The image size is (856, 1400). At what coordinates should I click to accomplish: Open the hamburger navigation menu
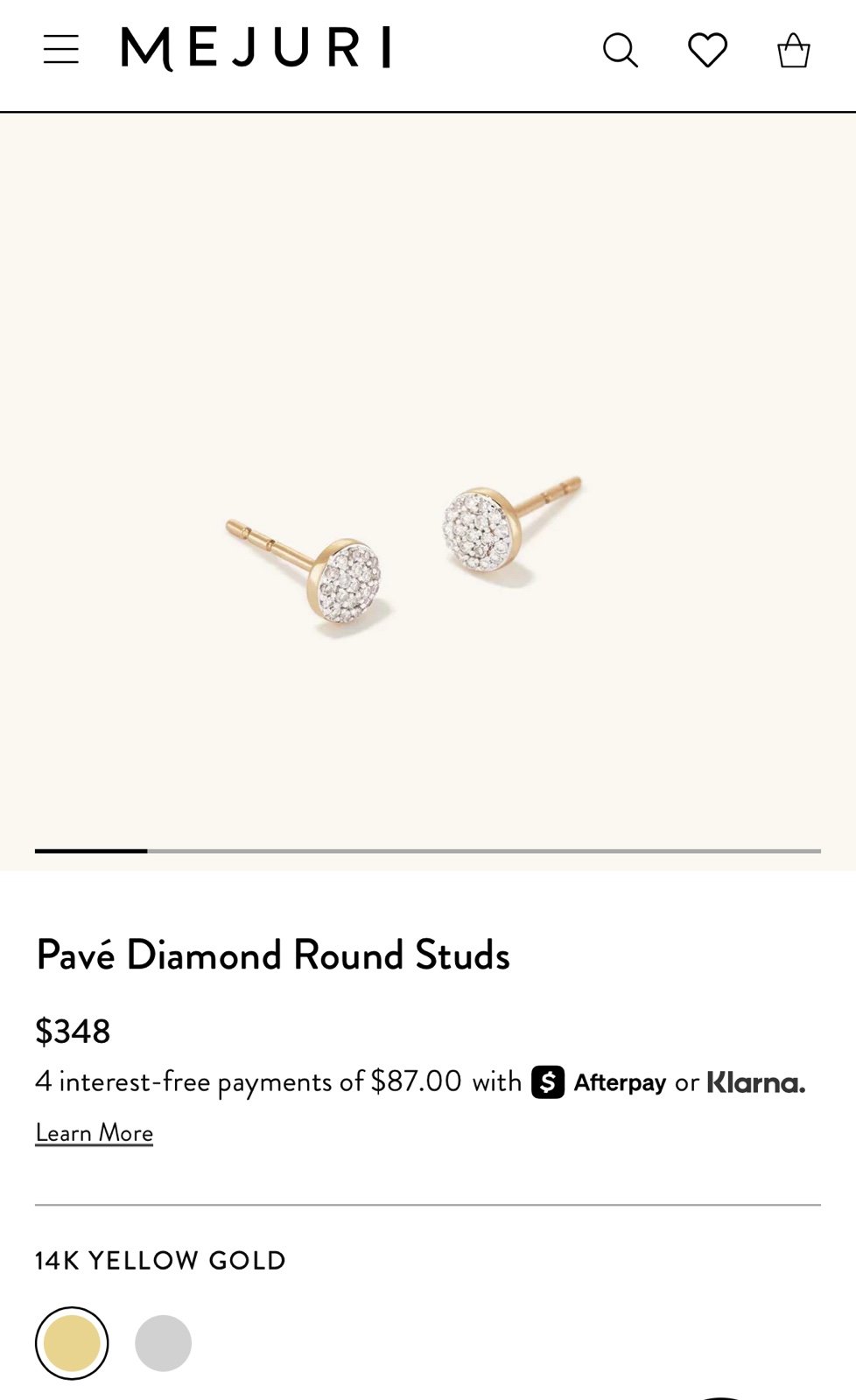pos(61,50)
